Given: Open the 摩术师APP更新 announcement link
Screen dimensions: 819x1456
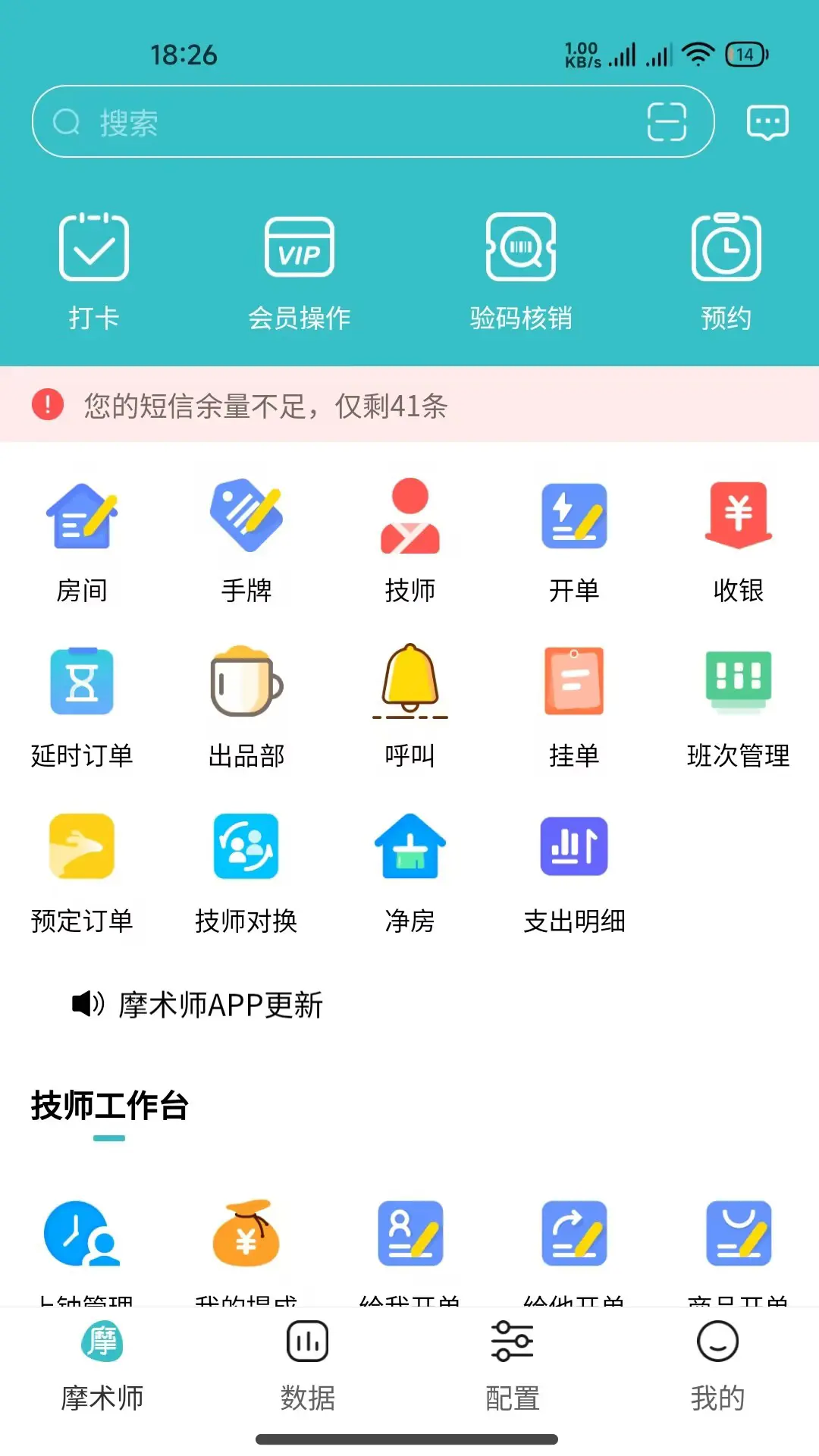Looking at the screenshot, I should coord(197,1005).
